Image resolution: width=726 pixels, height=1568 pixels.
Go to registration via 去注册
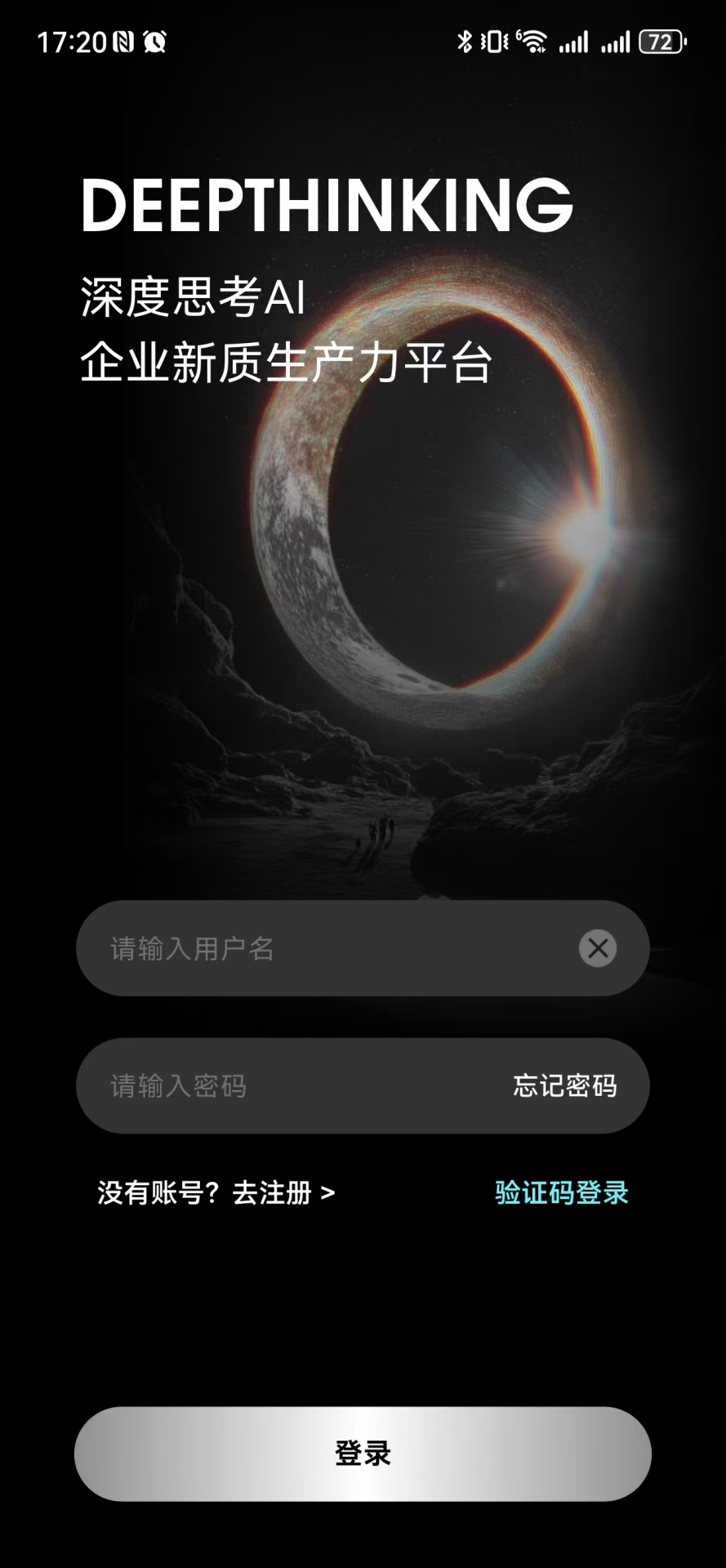point(283,1193)
